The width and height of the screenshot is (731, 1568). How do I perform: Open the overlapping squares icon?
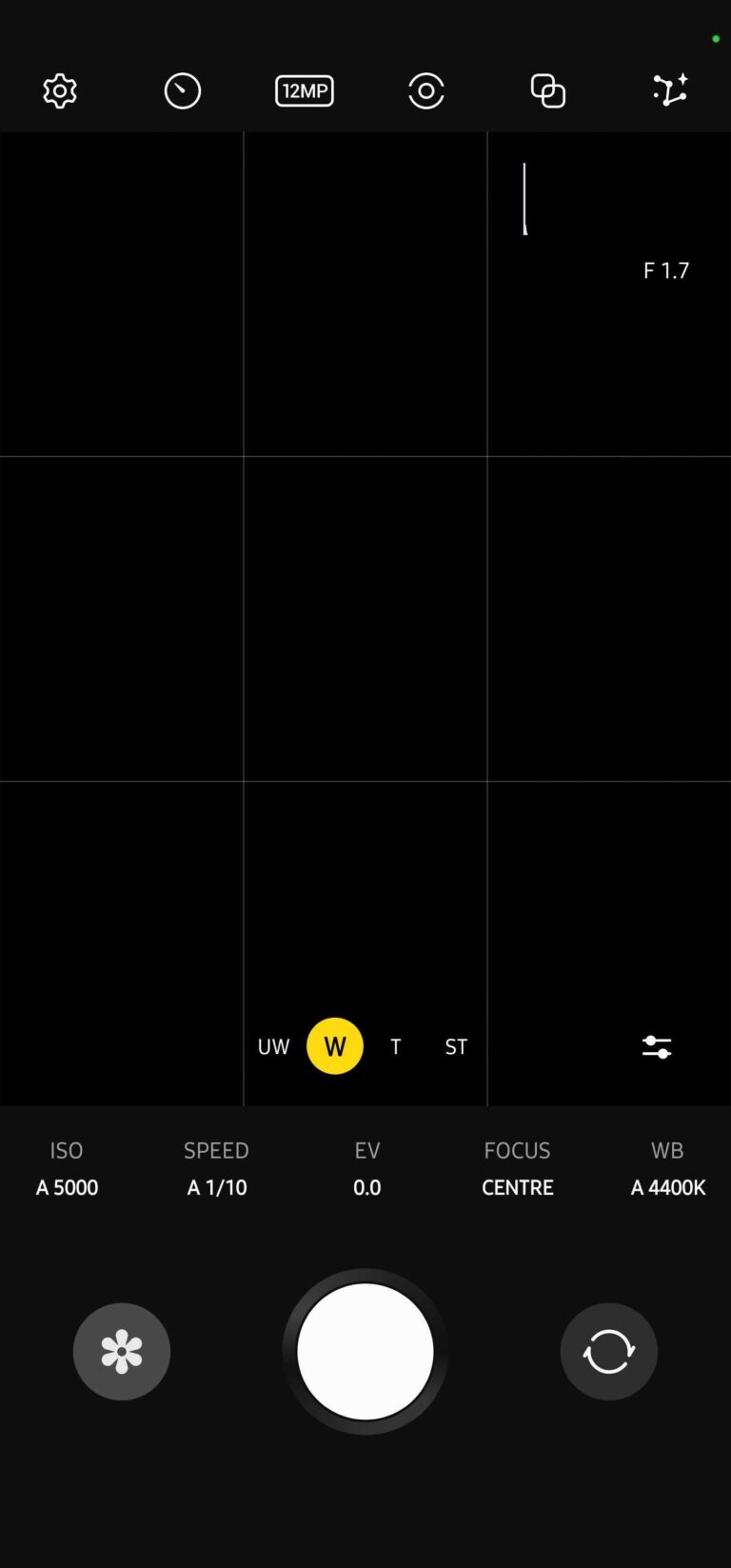[547, 91]
